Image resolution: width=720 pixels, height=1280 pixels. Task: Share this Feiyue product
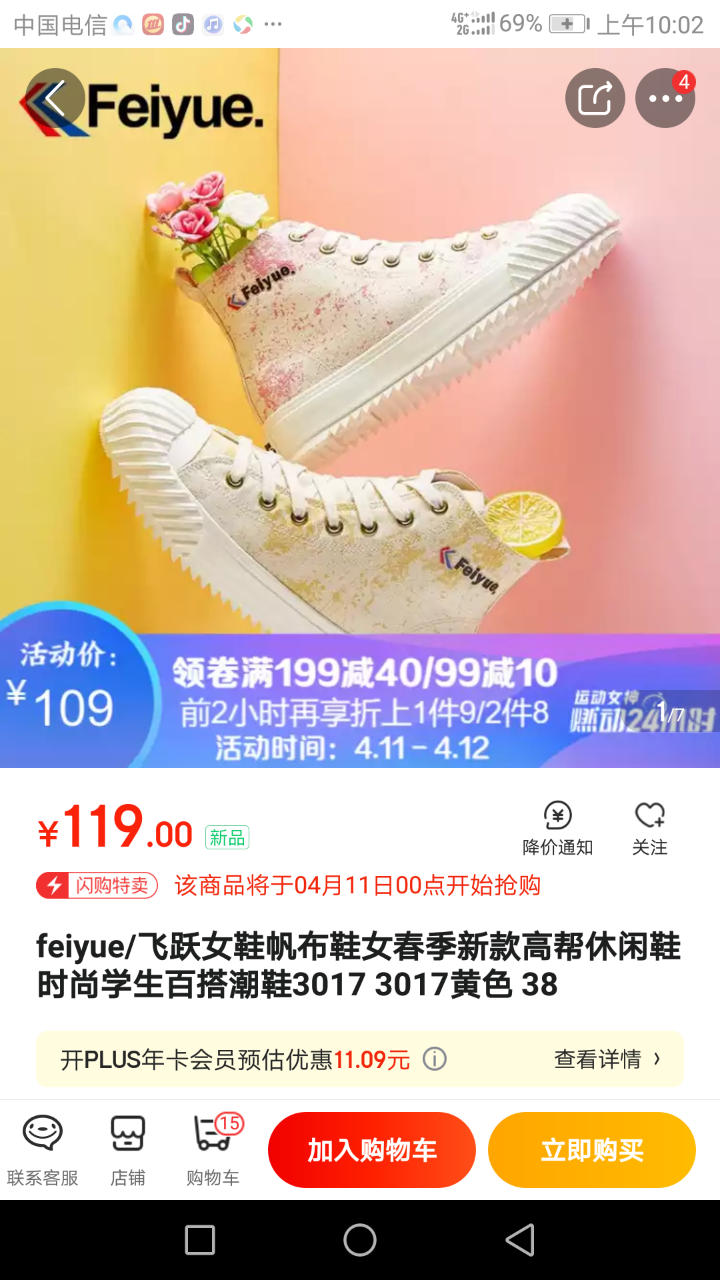click(x=595, y=98)
